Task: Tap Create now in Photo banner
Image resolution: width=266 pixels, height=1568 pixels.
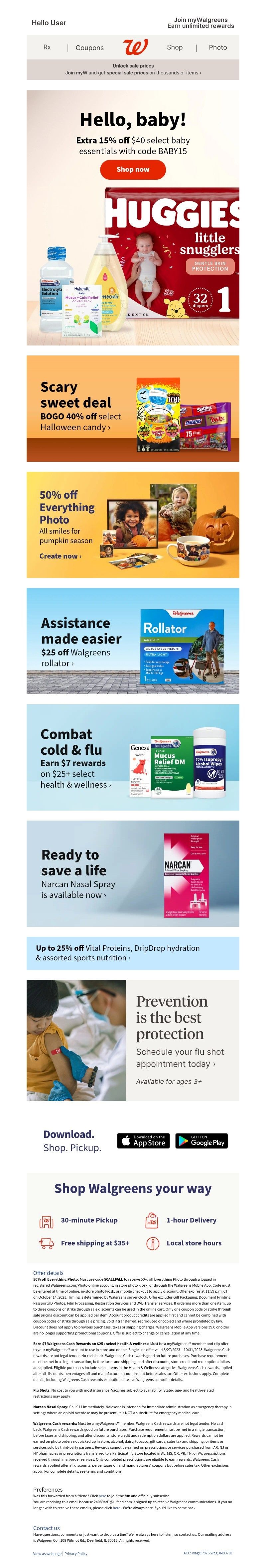Action: (x=60, y=556)
